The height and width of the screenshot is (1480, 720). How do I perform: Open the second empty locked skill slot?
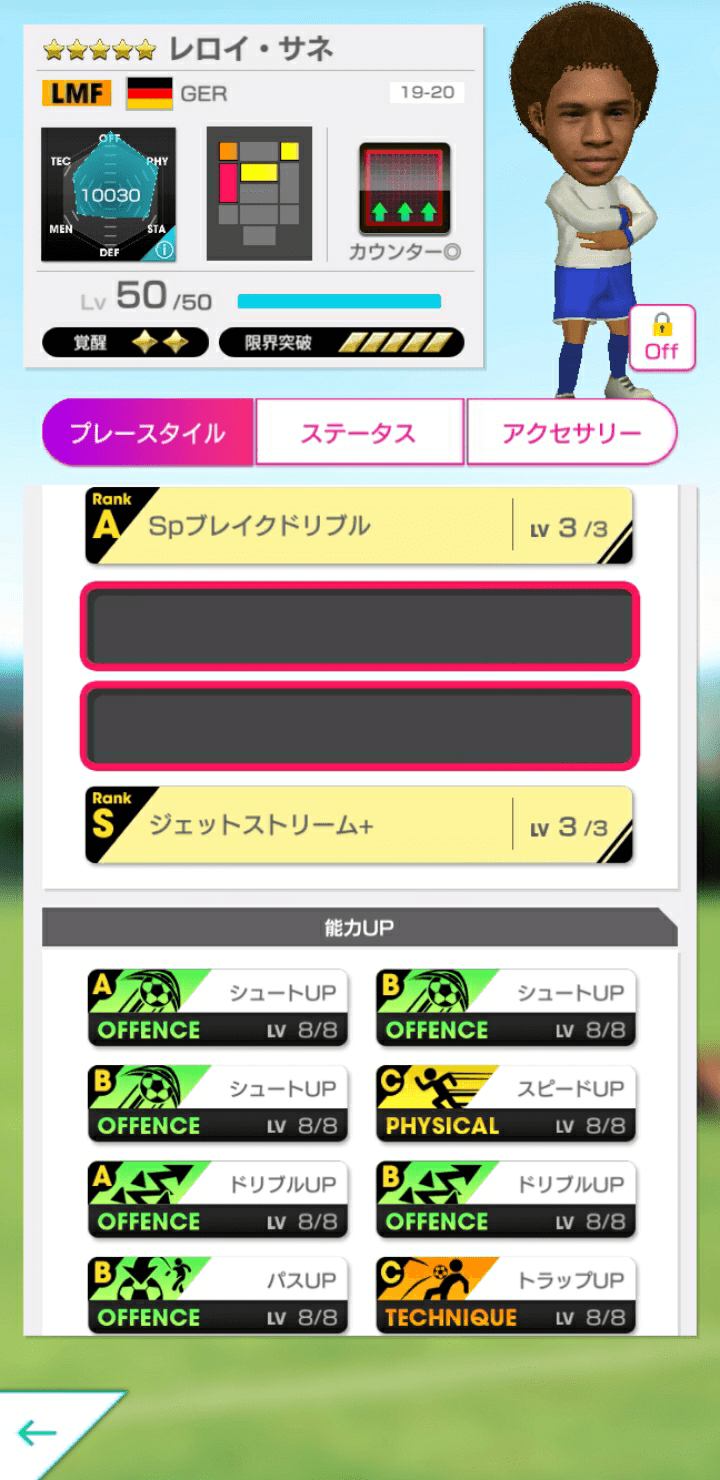[360, 727]
